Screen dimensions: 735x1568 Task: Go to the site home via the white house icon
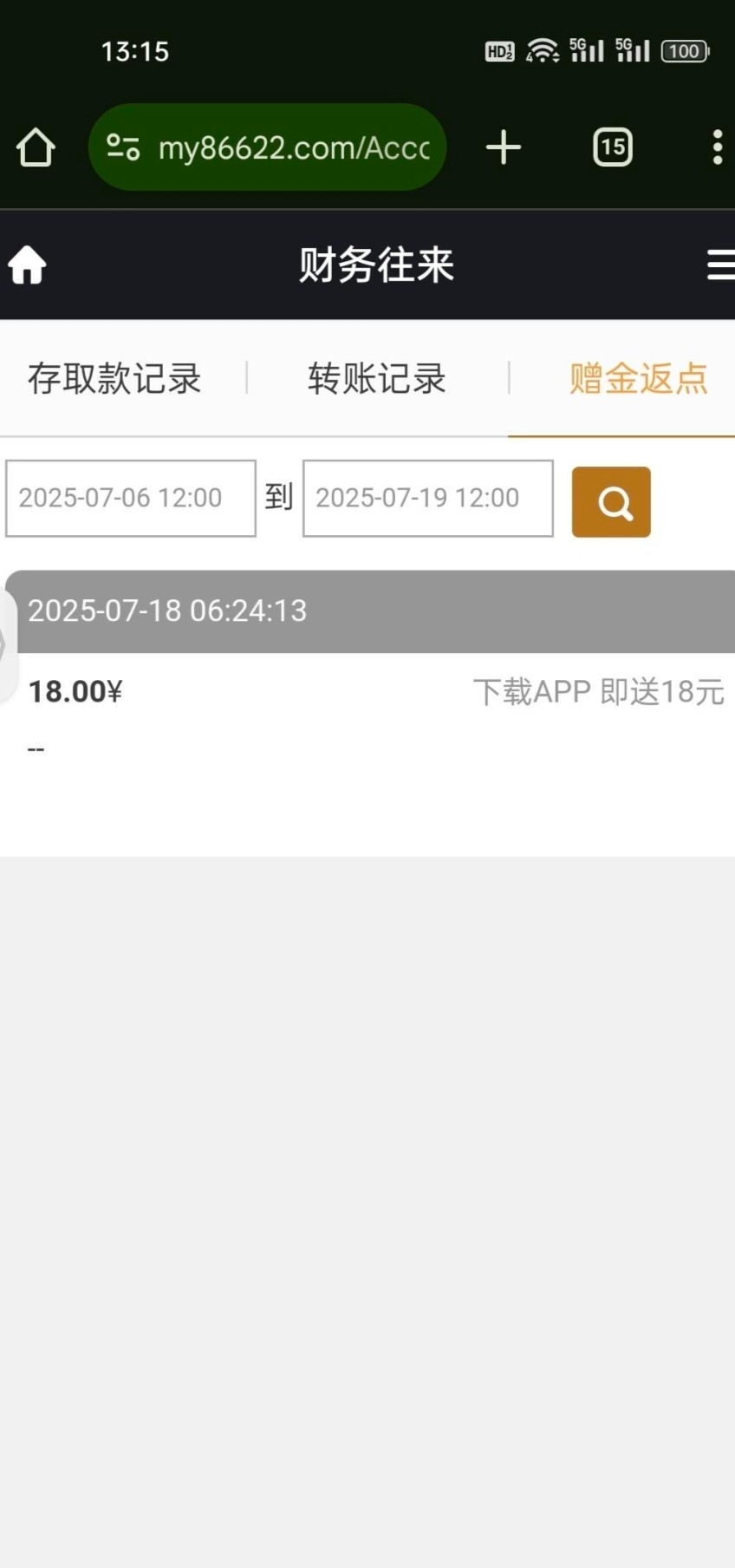click(27, 265)
